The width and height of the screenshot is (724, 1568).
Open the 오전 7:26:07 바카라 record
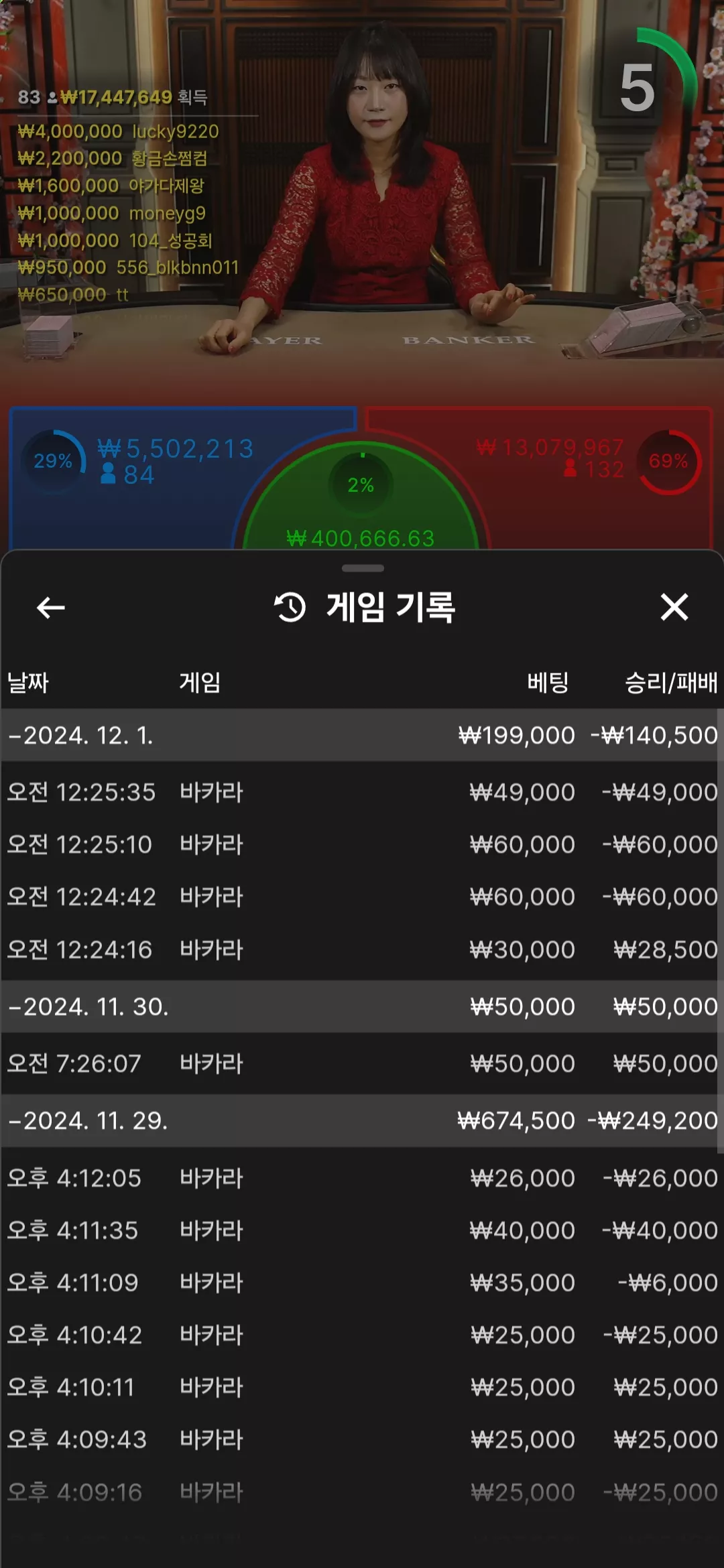[362, 1063]
